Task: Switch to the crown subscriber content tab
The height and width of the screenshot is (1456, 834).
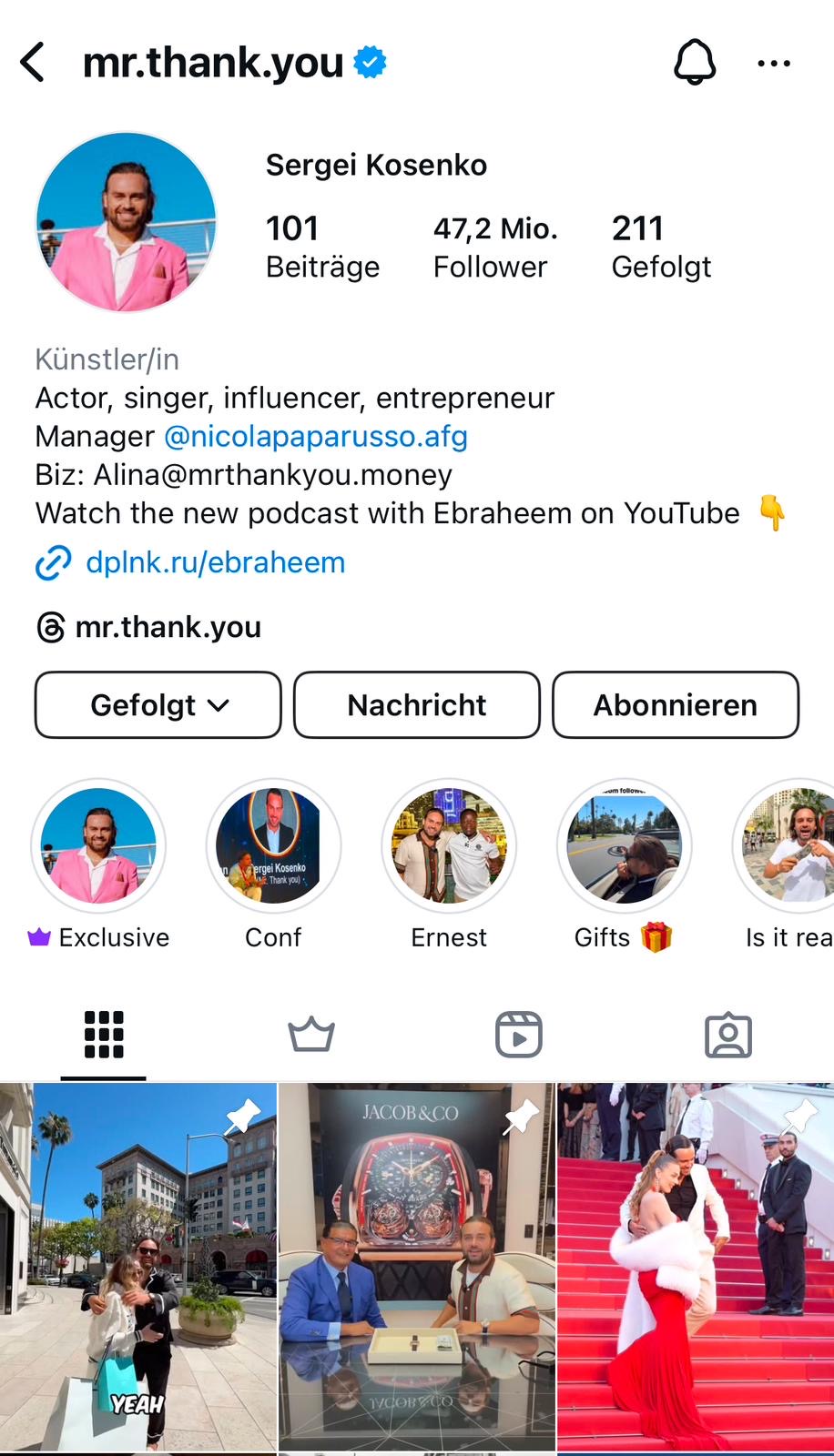Action: [311, 1036]
